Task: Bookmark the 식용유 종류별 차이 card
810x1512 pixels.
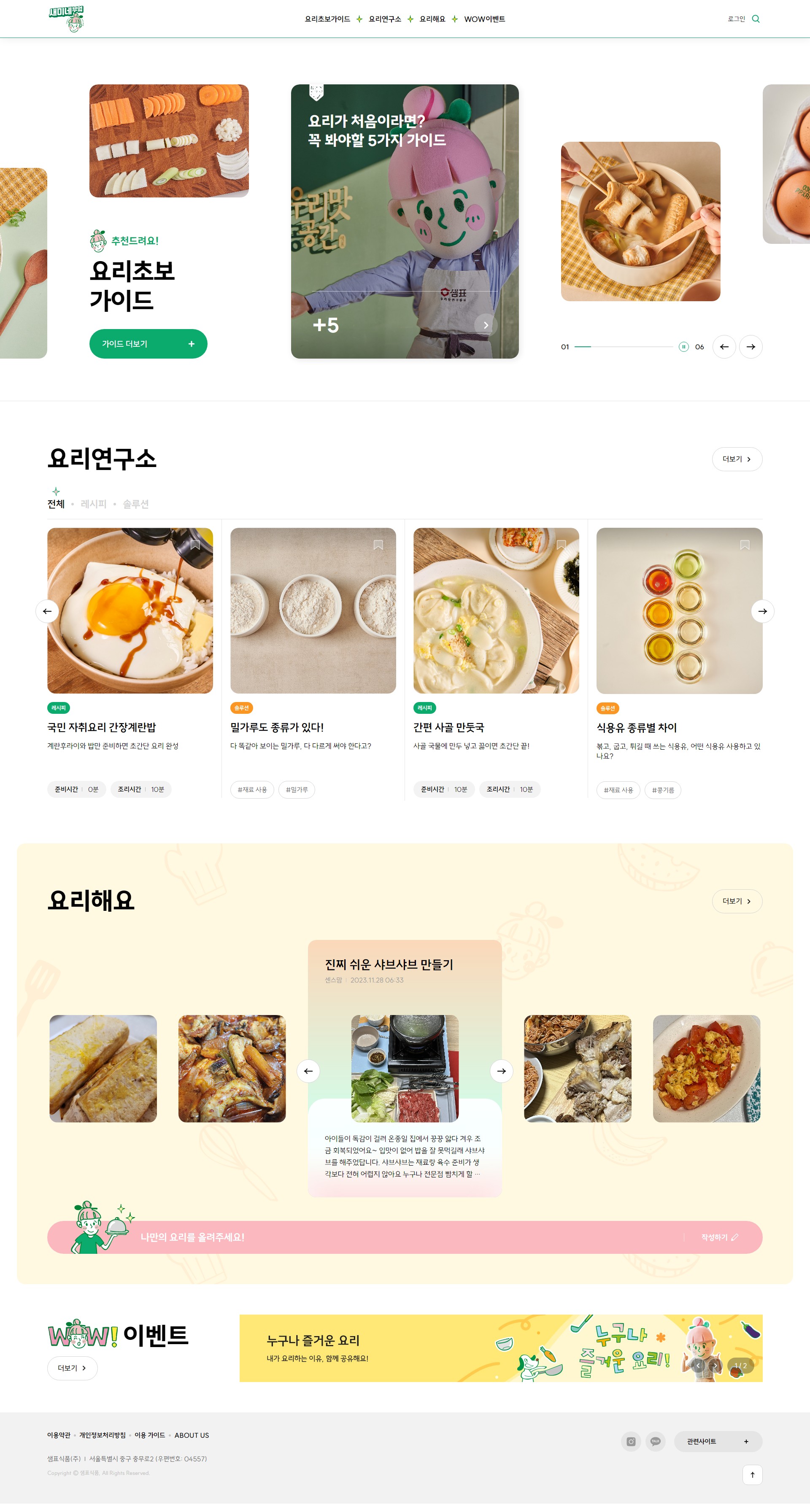Action: [x=744, y=545]
